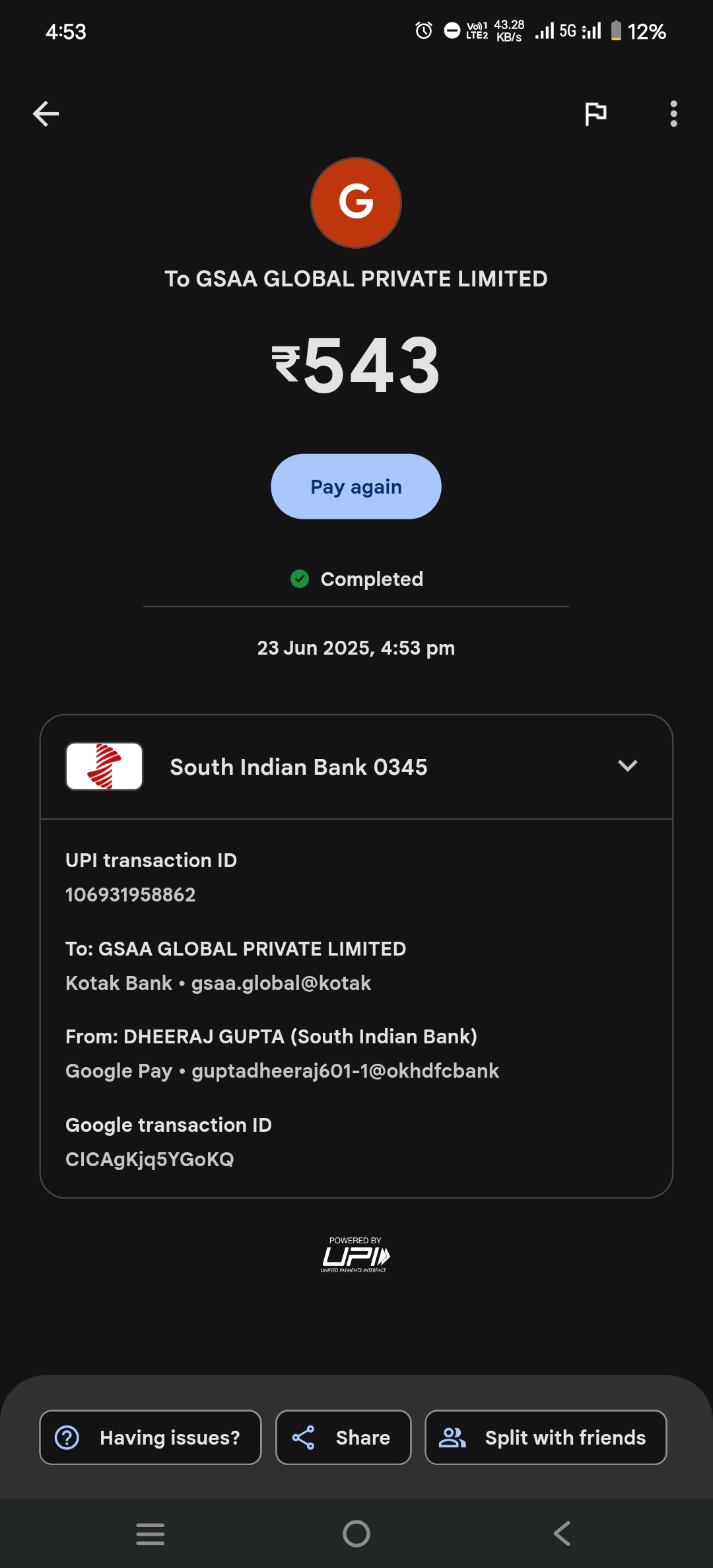713x1568 pixels.
Task: Share this transaction receipt
Action: point(343,1437)
